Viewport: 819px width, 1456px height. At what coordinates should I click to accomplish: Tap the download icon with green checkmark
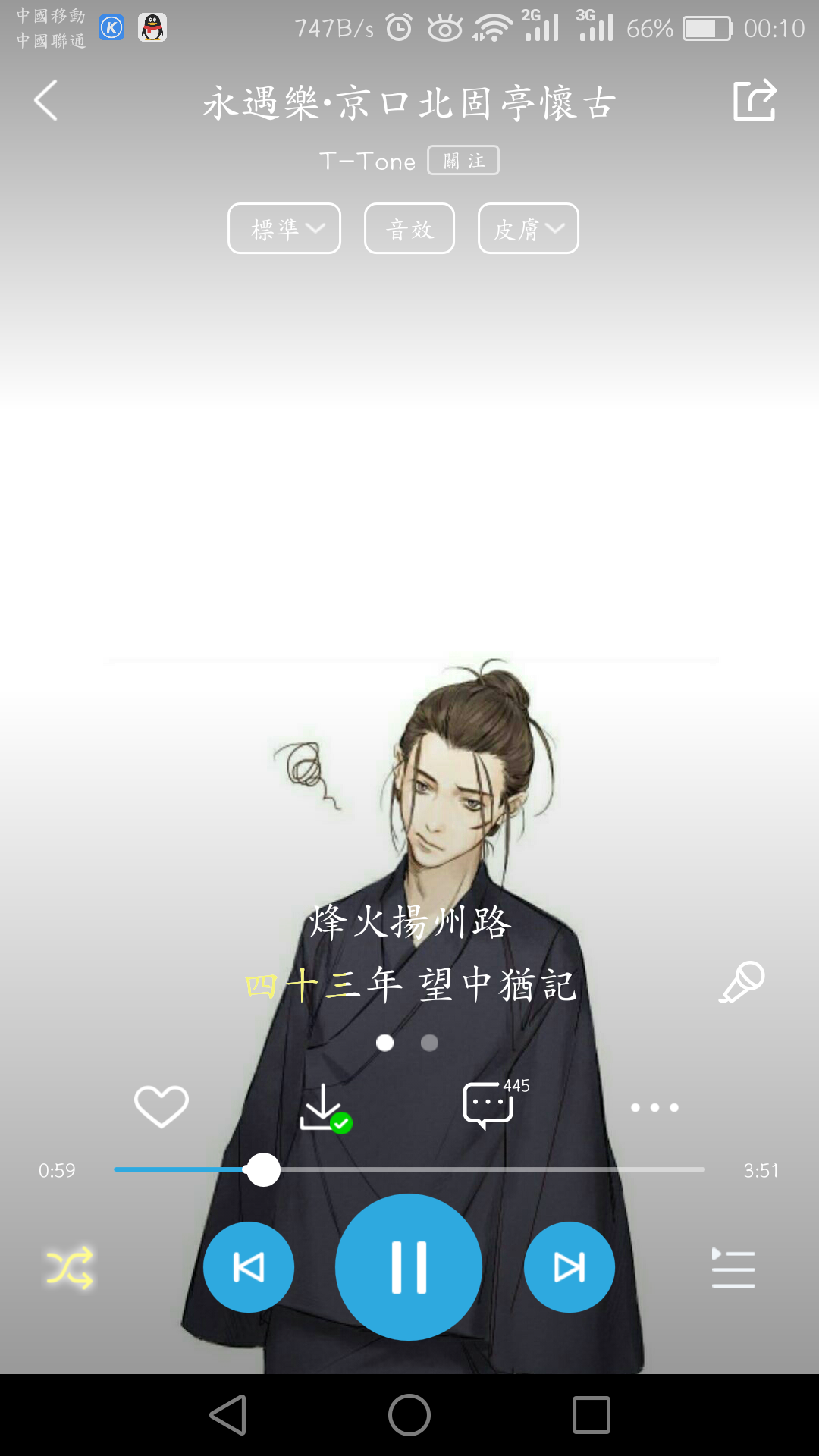coord(325,1106)
